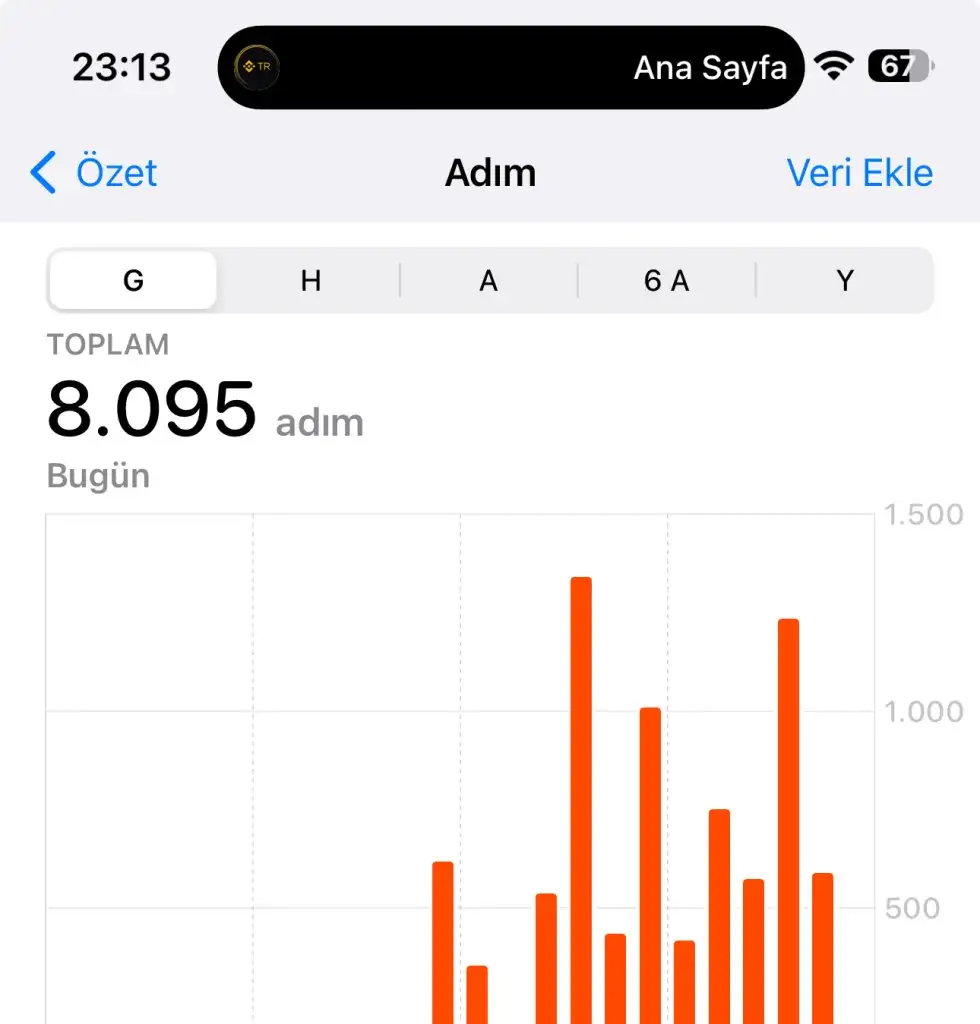The width and height of the screenshot is (980, 1024).
Task: Open the Ana Sayfa Dynamic Island activity
Action: 511,68
